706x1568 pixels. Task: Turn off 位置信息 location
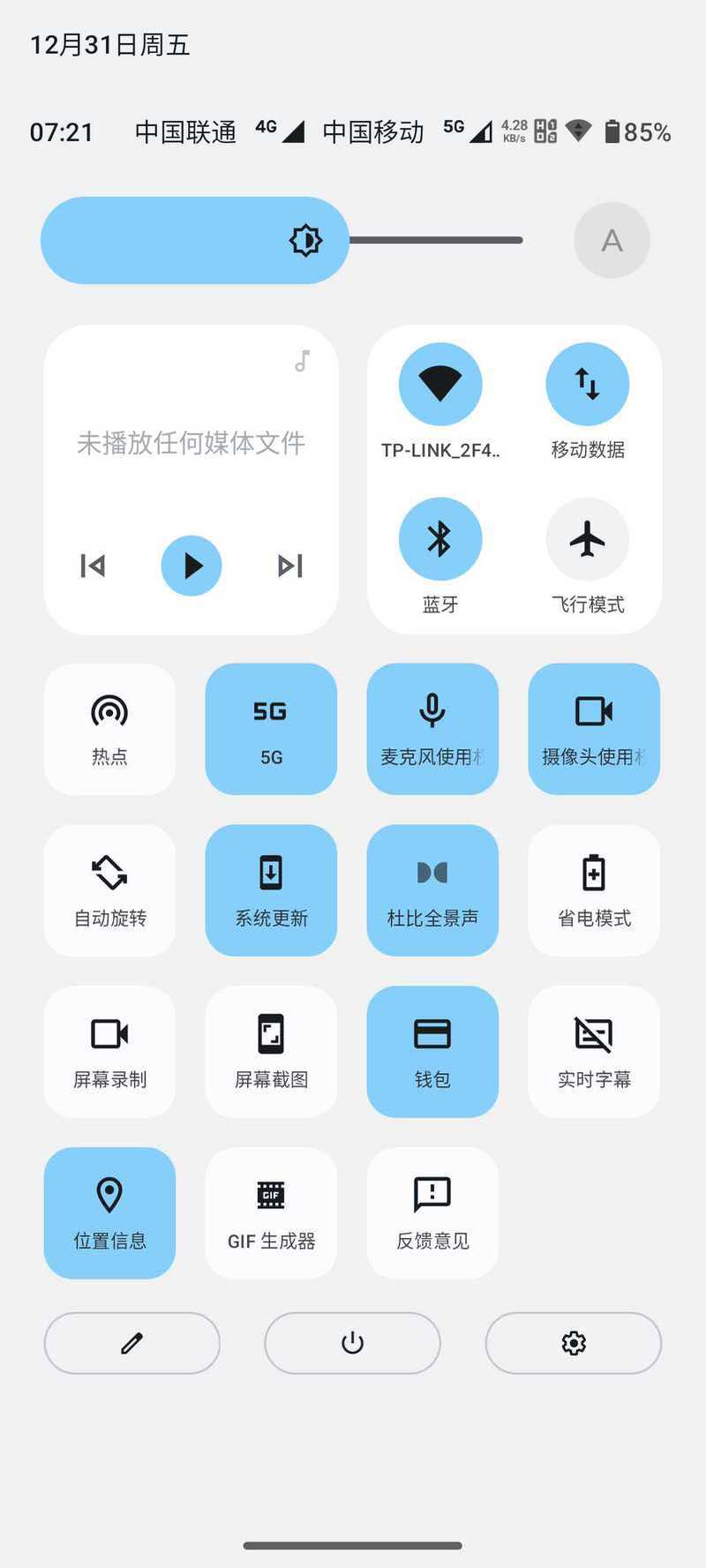click(x=109, y=1213)
